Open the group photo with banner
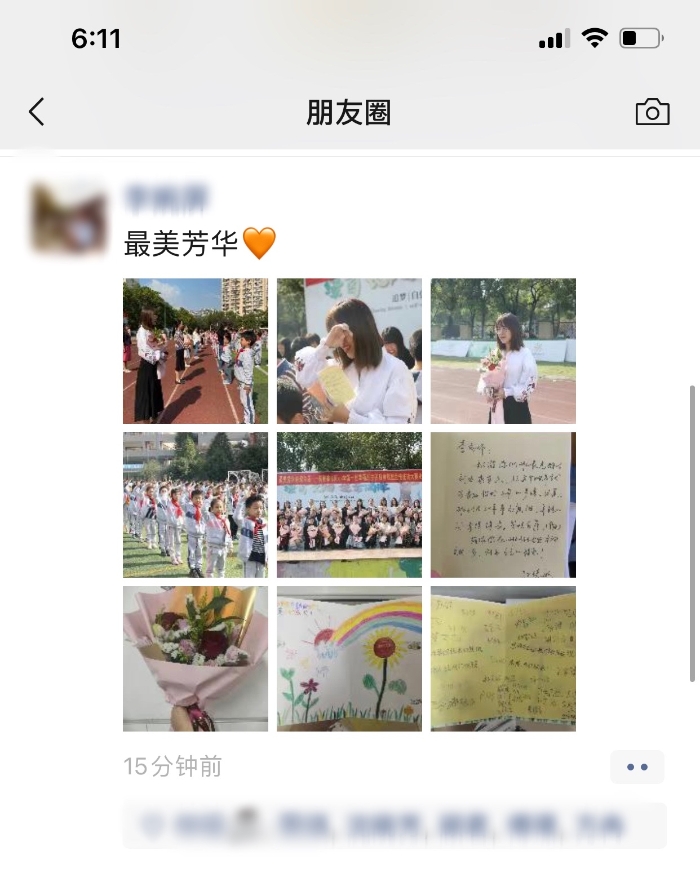Image resolution: width=700 pixels, height=873 pixels. (x=349, y=505)
